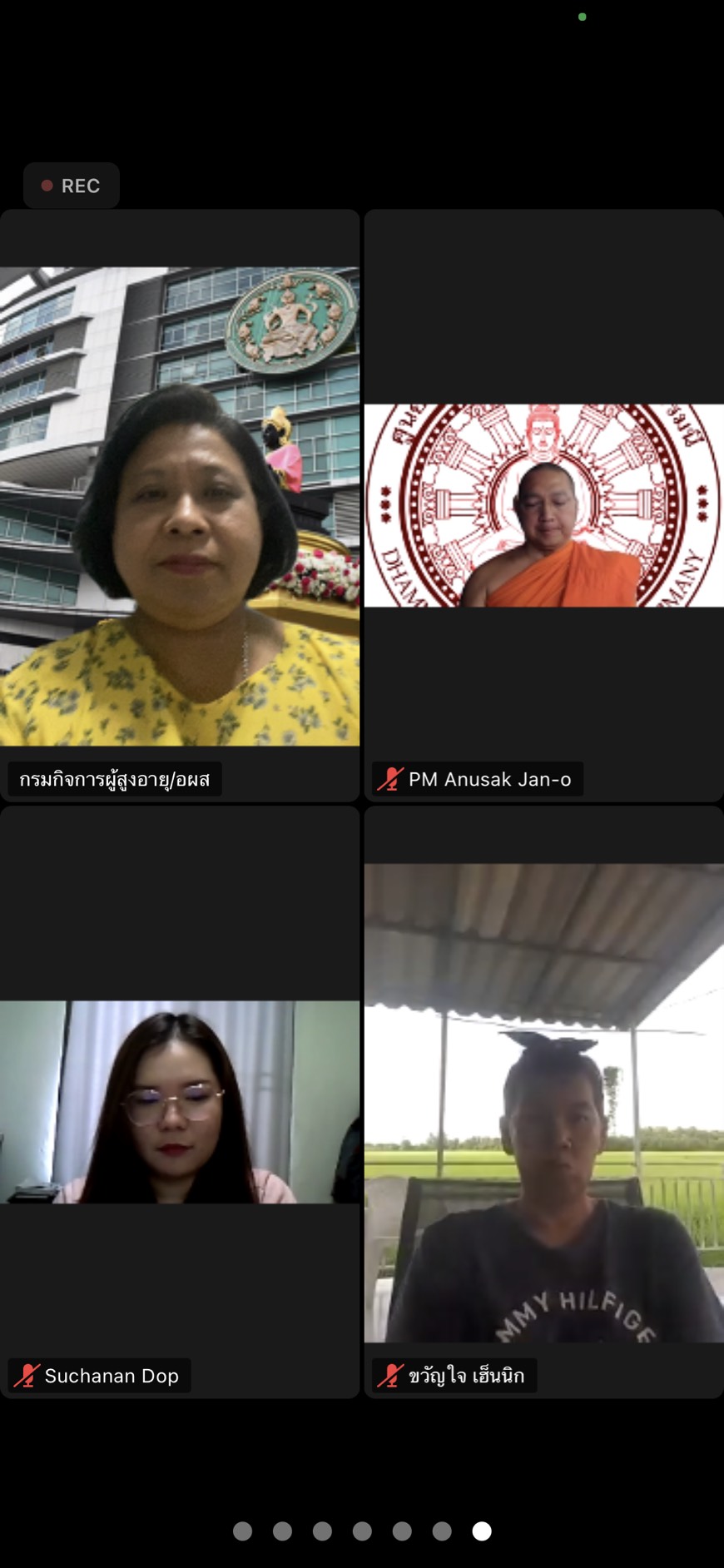The width and height of the screenshot is (724, 1568).
Task: Select the ขวัญใจ เฮ็นนิก video tile
Action: pos(544,1102)
